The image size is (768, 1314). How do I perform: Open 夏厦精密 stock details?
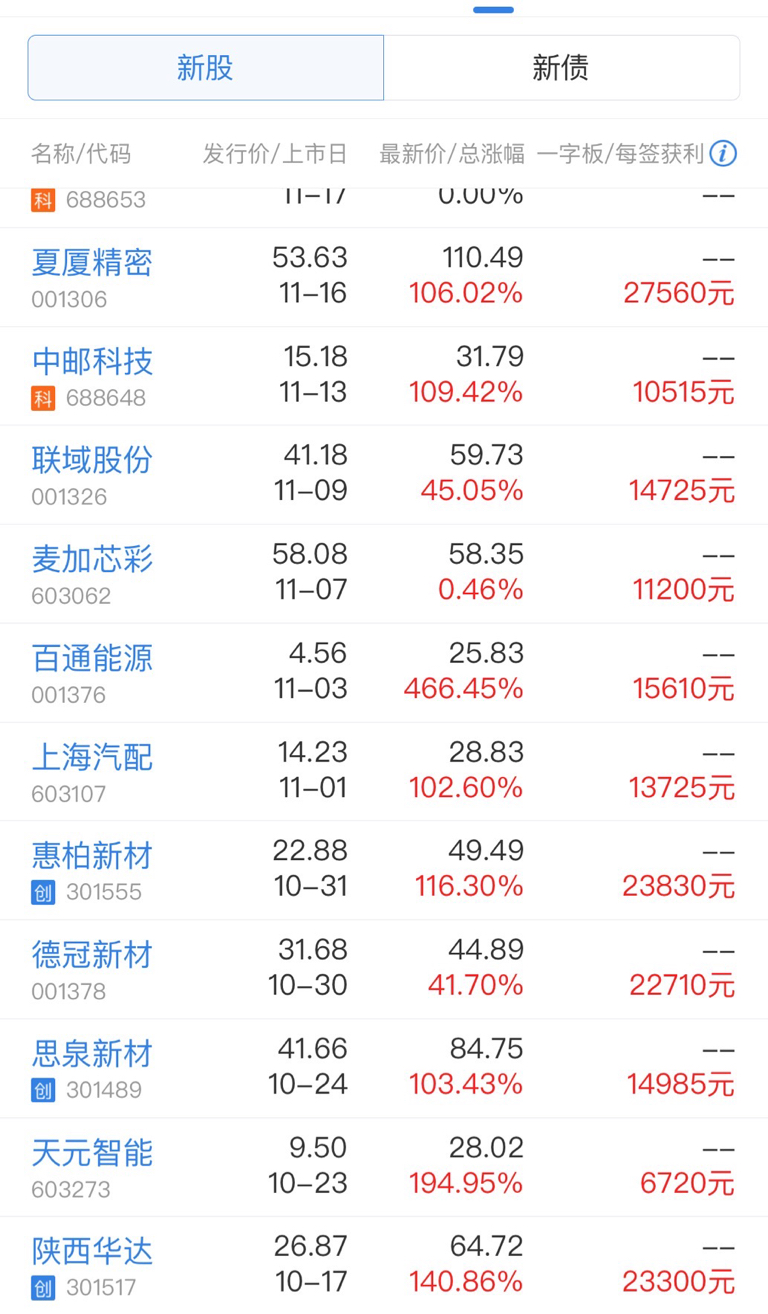[x=91, y=262]
